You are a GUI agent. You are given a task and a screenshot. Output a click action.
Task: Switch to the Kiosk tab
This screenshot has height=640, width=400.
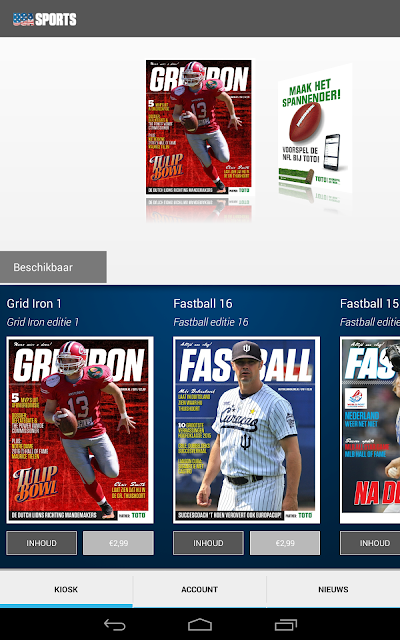[x=66, y=589]
